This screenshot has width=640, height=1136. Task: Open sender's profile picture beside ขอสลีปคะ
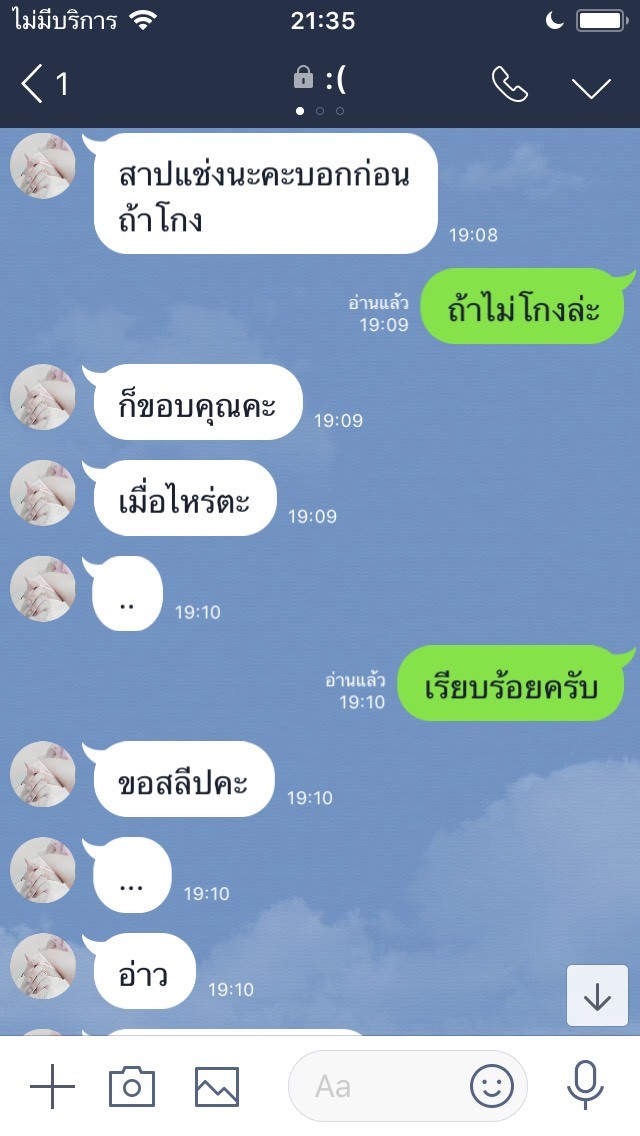pyautogui.click(x=43, y=774)
